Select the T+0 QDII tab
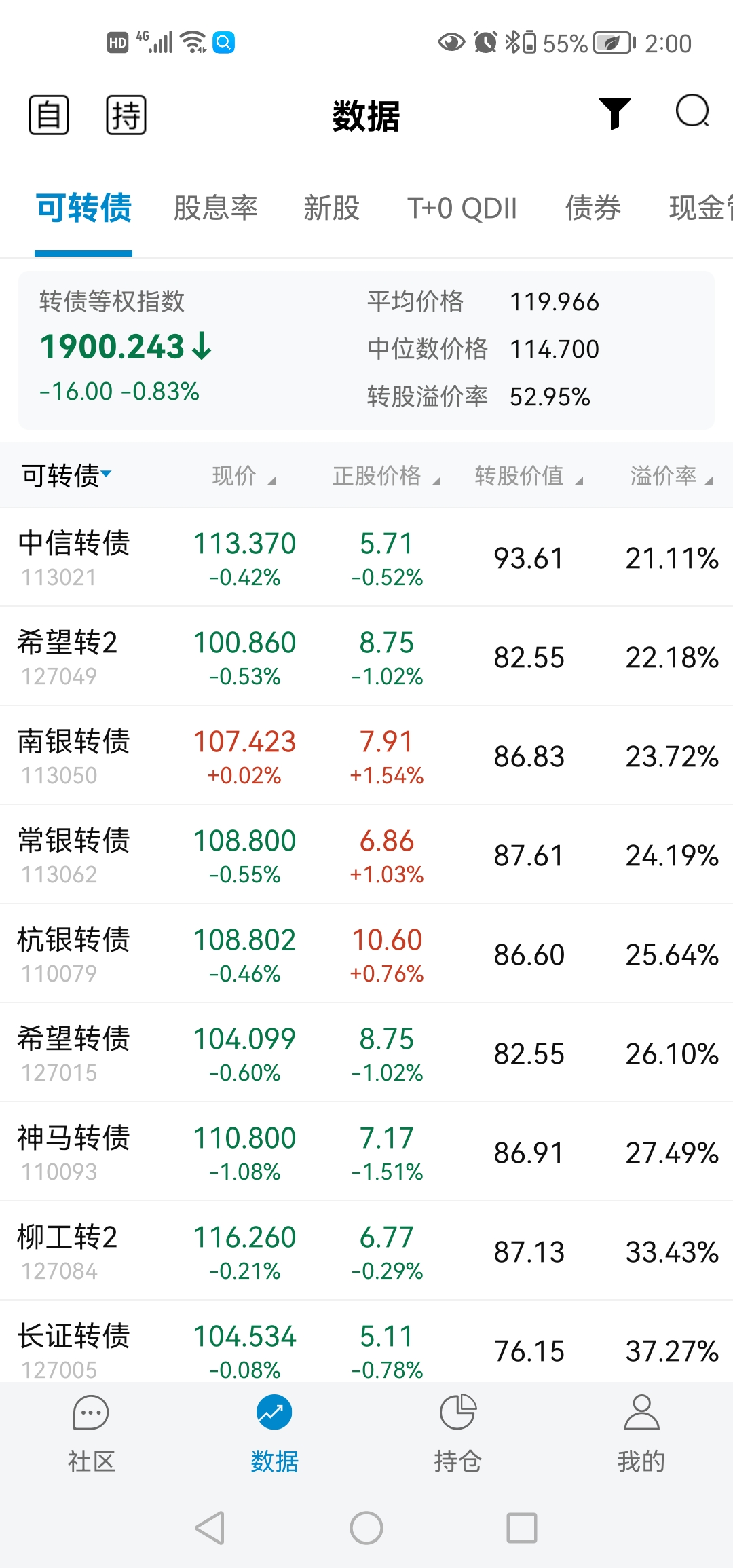This screenshot has height=1568, width=733. [x=462, y=208]
